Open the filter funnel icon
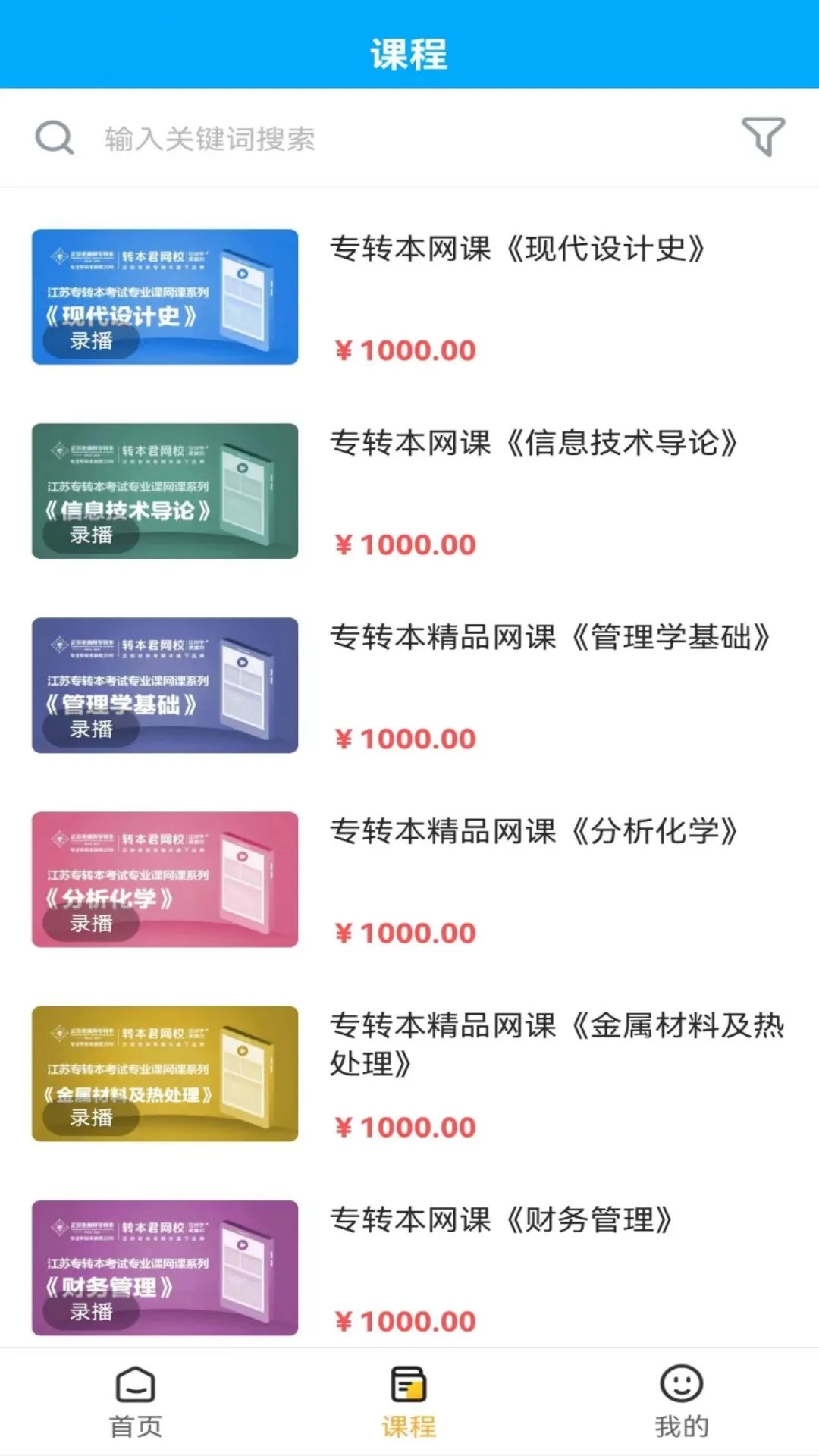This screenshot has height=1456, width=819. click(763, 137)
